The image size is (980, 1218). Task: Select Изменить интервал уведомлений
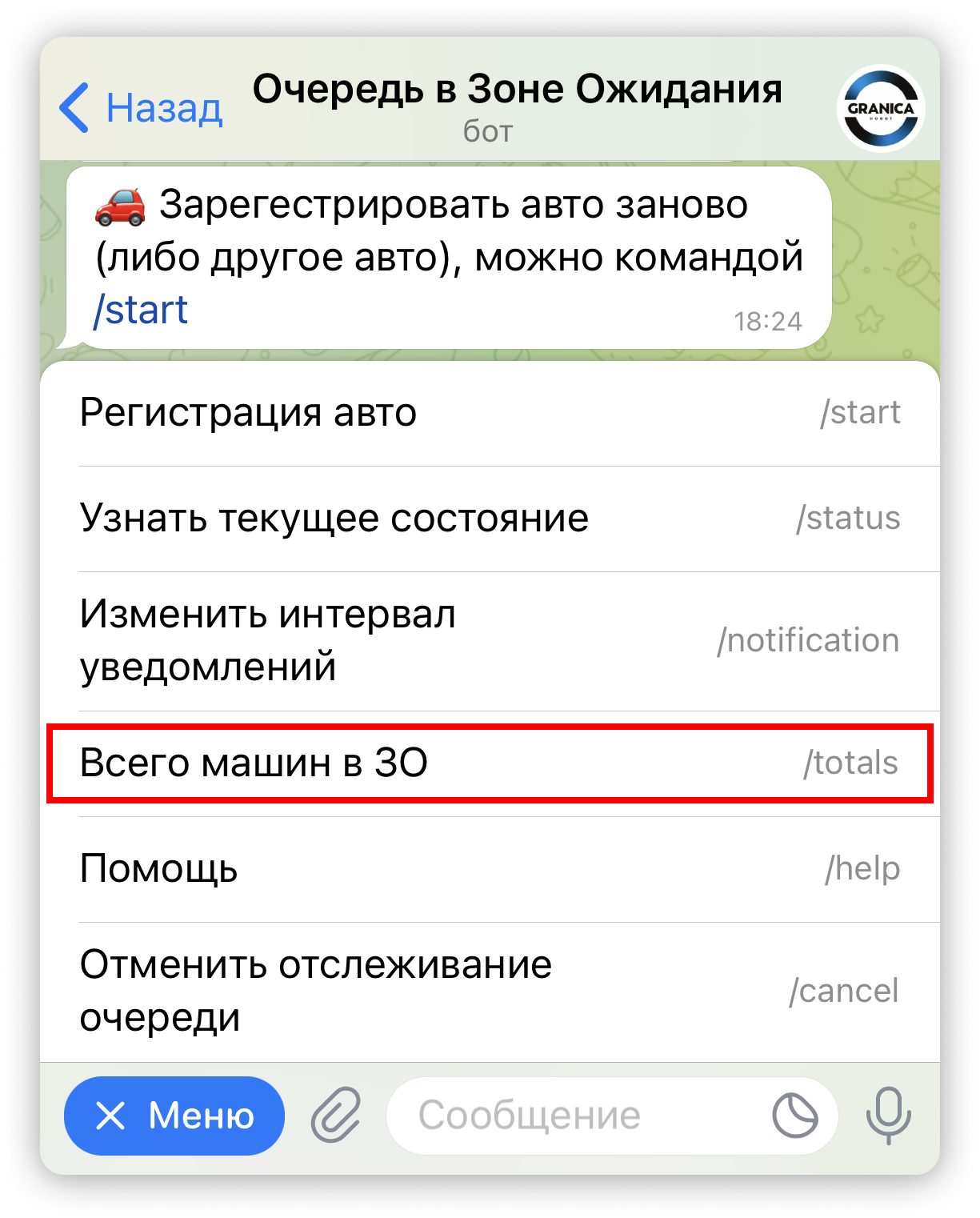click(268, 640)
